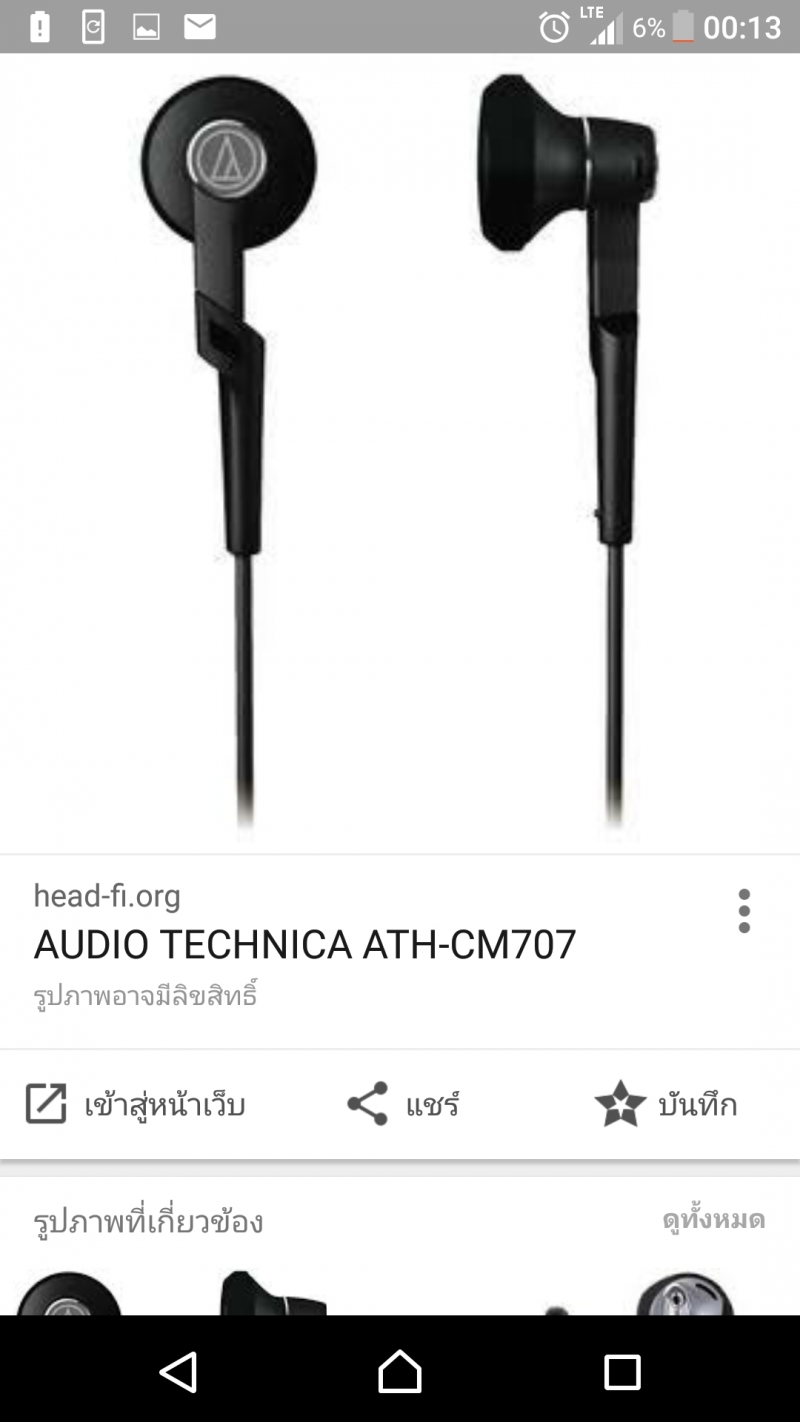Tap the AUDIO TECHNICA ATH-CM707 title
The width and height of the screenshot is (800, 1422).
(x=305, y=943)
